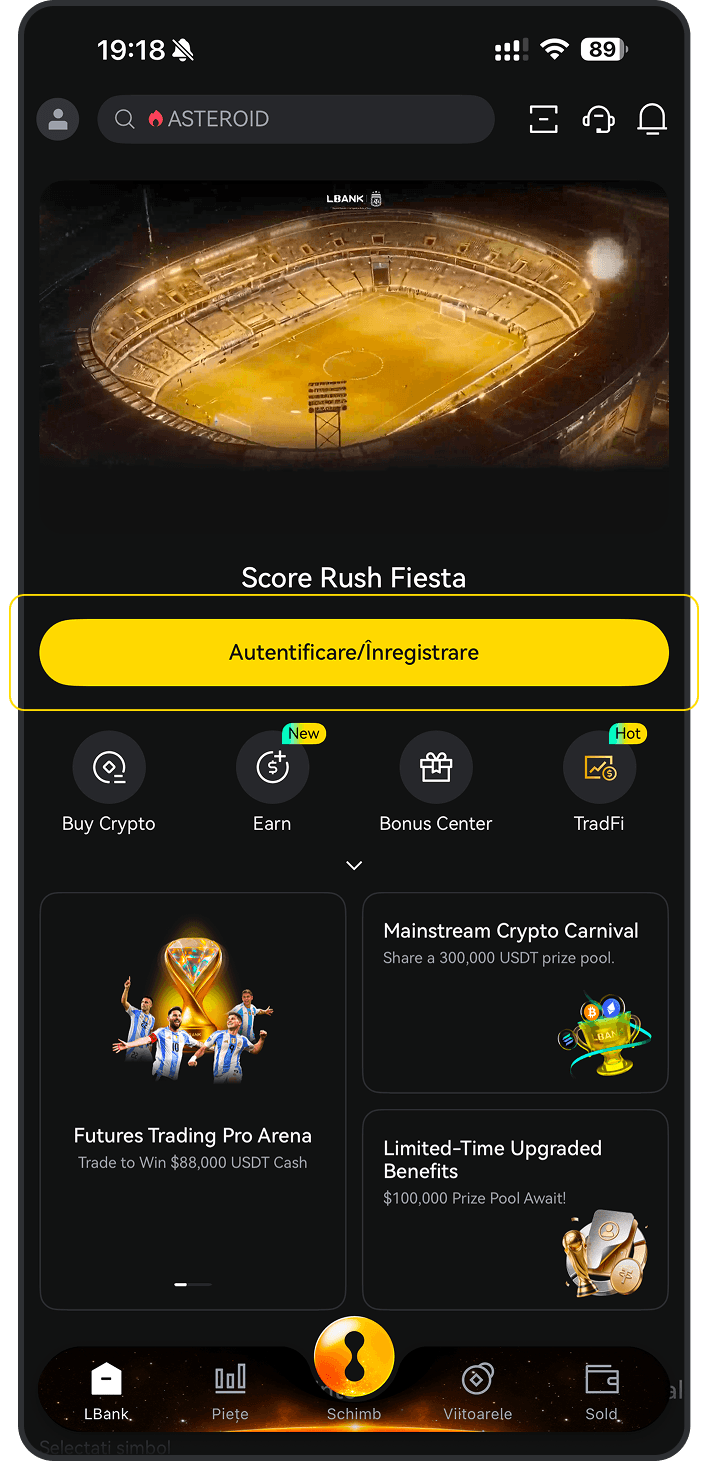
Task: Go to Bonus Center
Action: click(x=435, y=768)
